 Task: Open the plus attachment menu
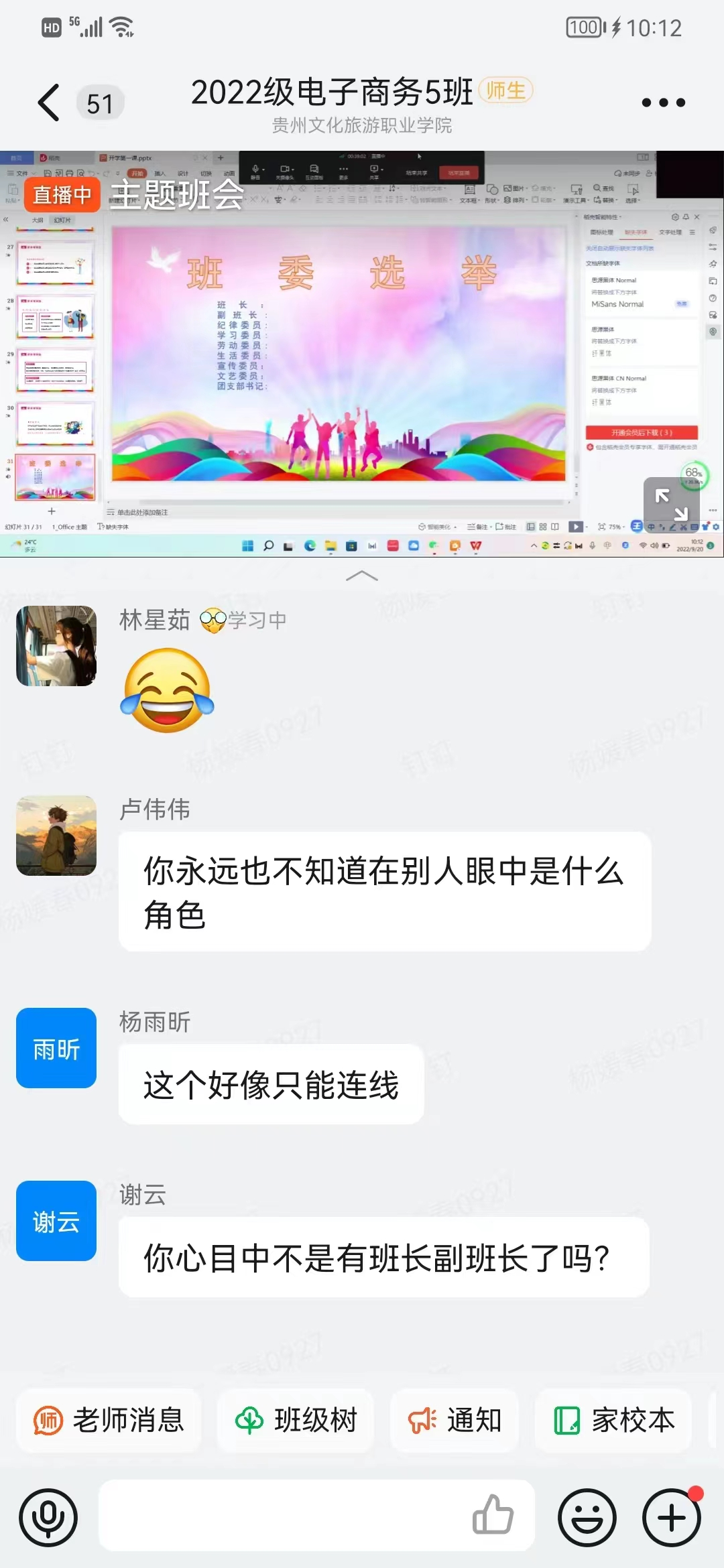pos(672,1518)
